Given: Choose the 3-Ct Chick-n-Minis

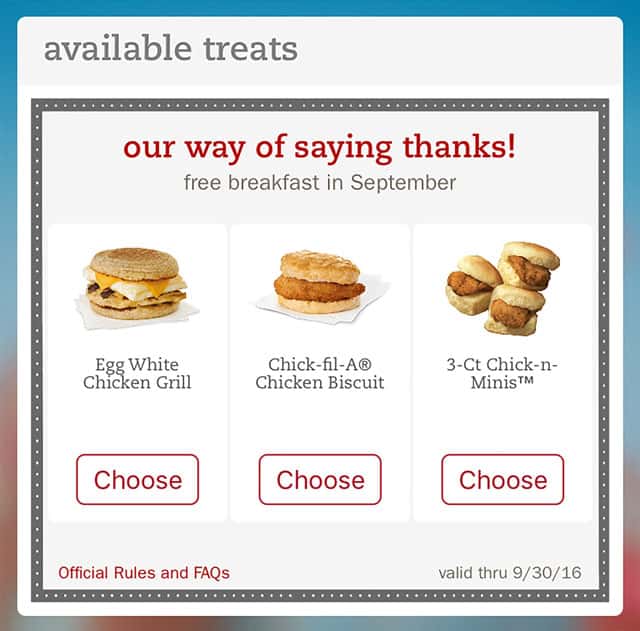Looking at the screenshot, I should [x=502, y=479].
